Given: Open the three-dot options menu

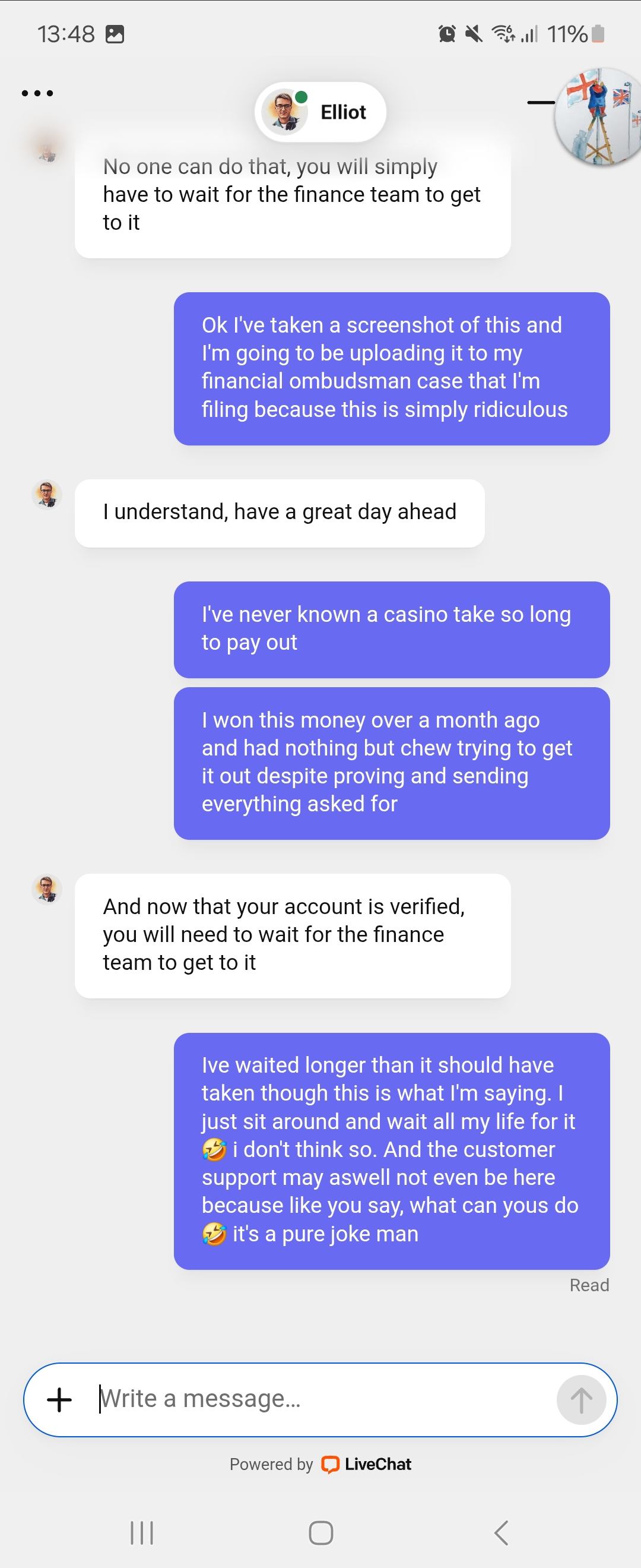Looking at the screenshot, I should click(x=37, y=93).
